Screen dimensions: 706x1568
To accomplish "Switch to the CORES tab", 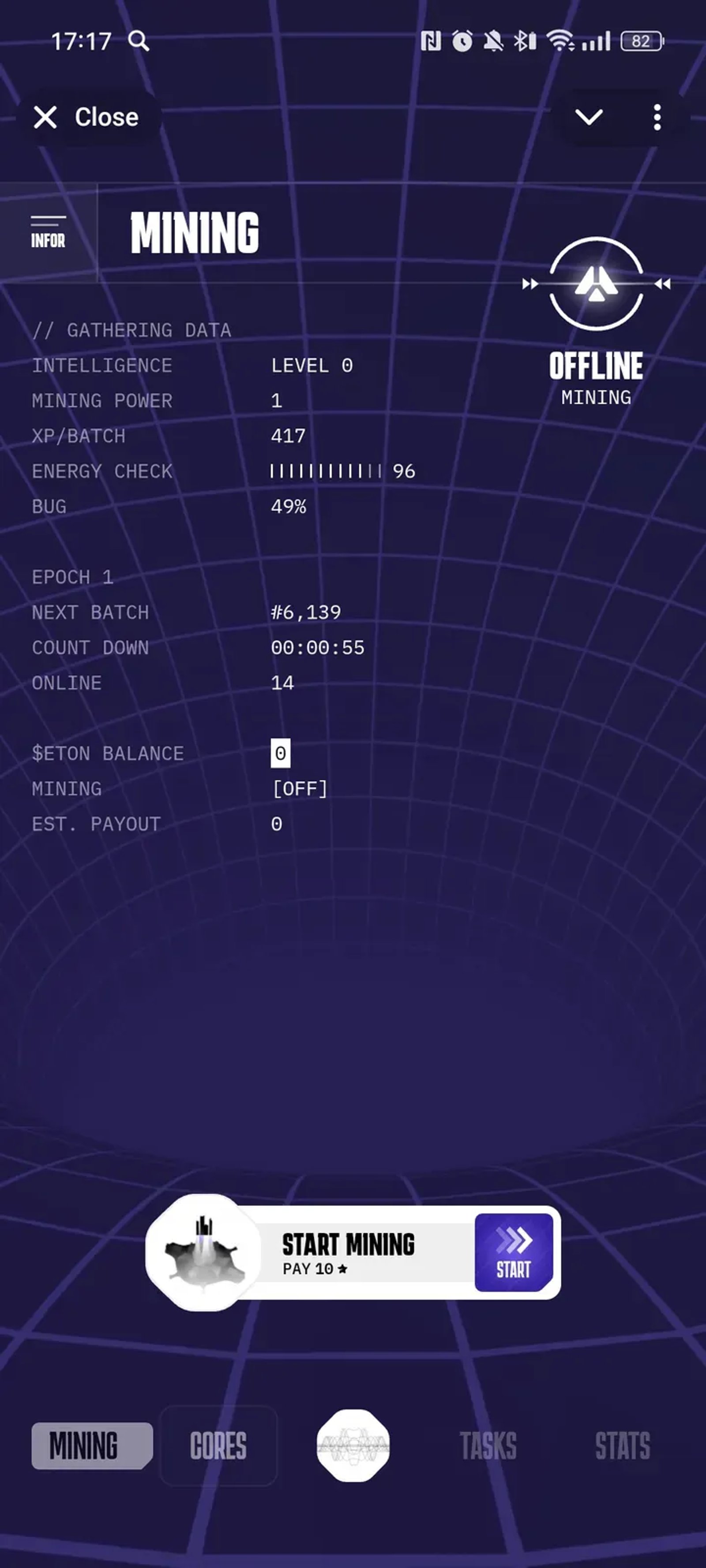I will [218, 1444].
